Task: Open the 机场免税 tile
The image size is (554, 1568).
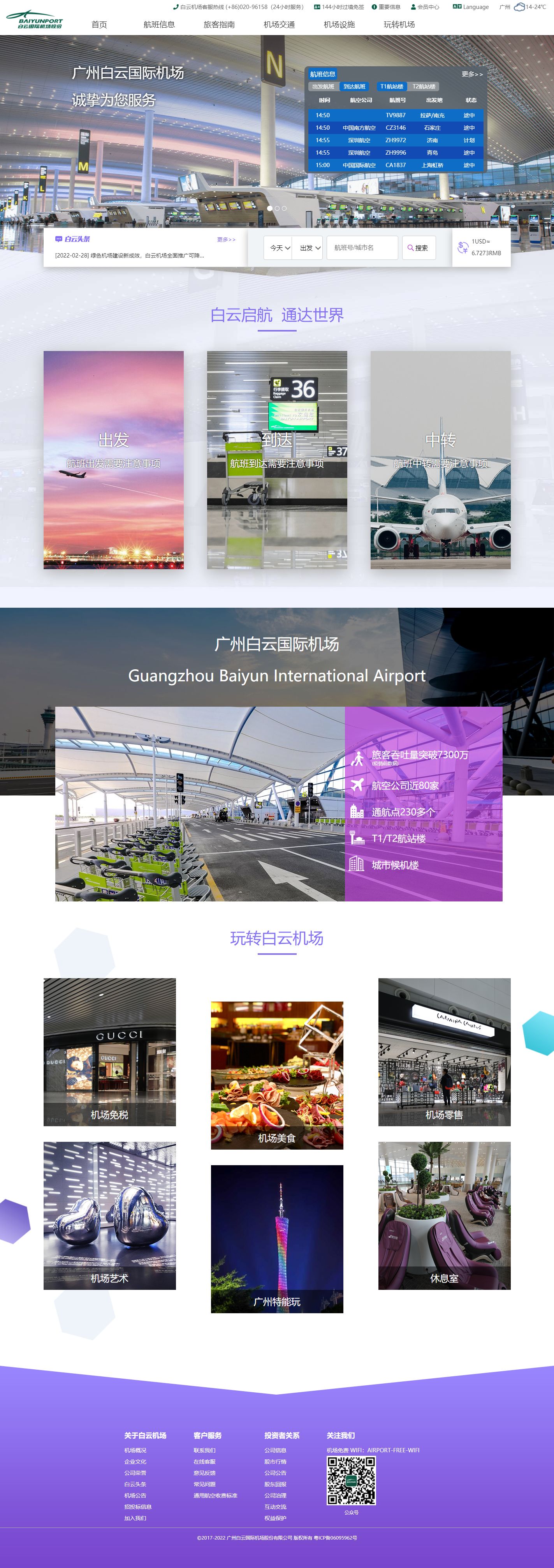Action: 109,1052
